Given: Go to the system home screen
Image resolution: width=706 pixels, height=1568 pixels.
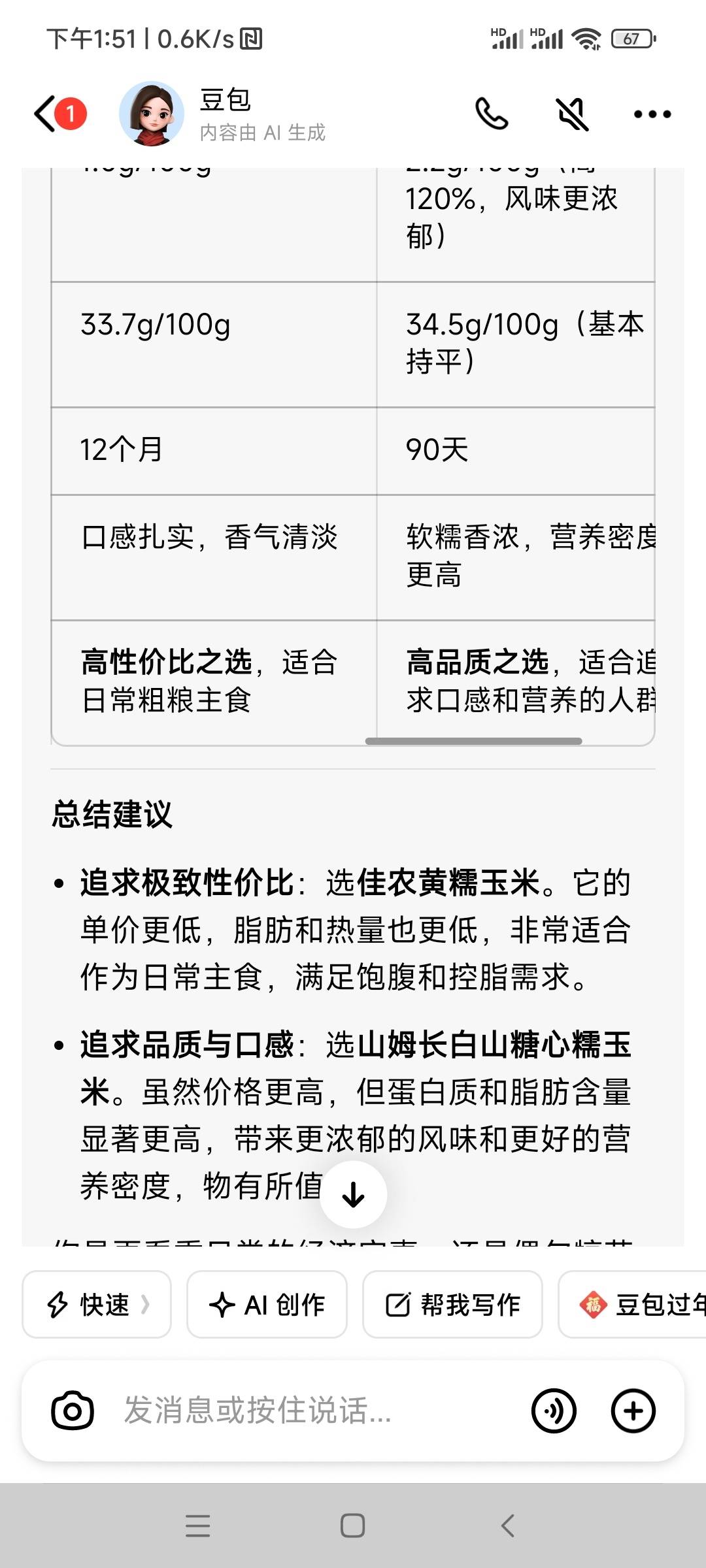Looking at the screenshot, I should 353,1526.
